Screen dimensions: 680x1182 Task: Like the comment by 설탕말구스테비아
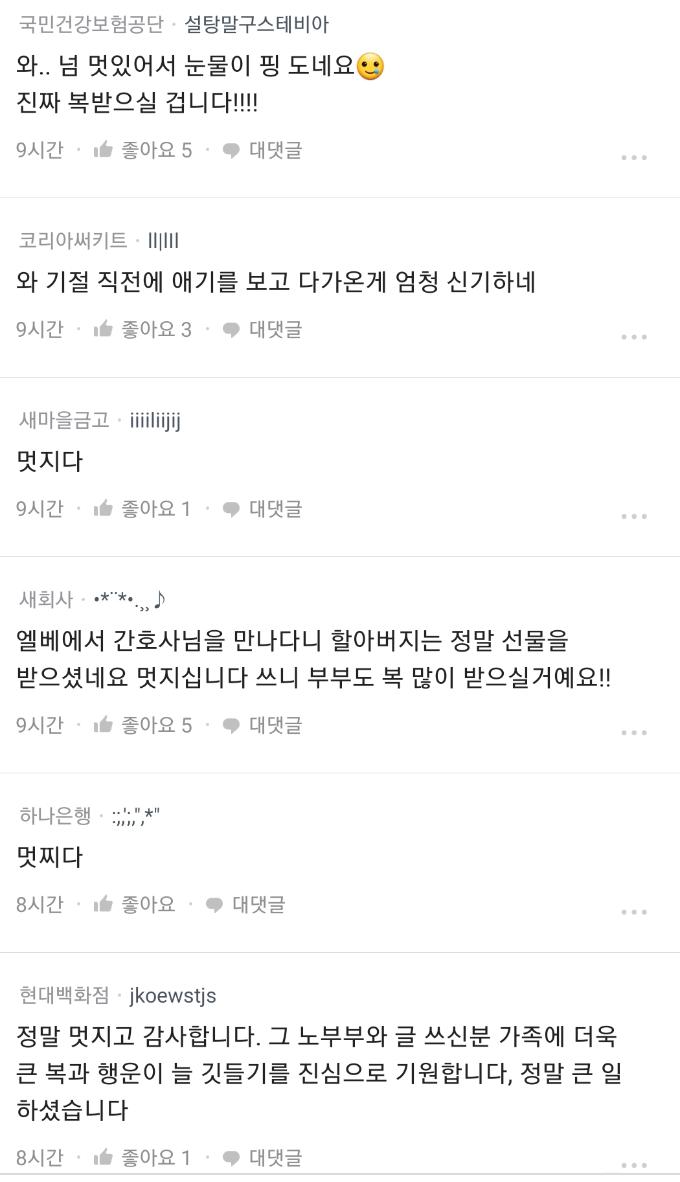coord(141,150)
